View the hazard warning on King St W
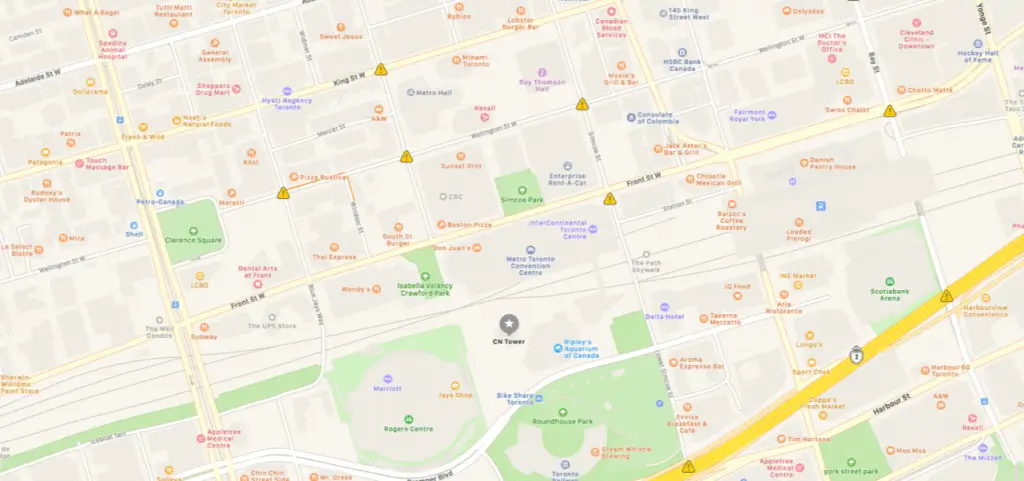Viewport: 1024px width, 481px height. [381, 70]
